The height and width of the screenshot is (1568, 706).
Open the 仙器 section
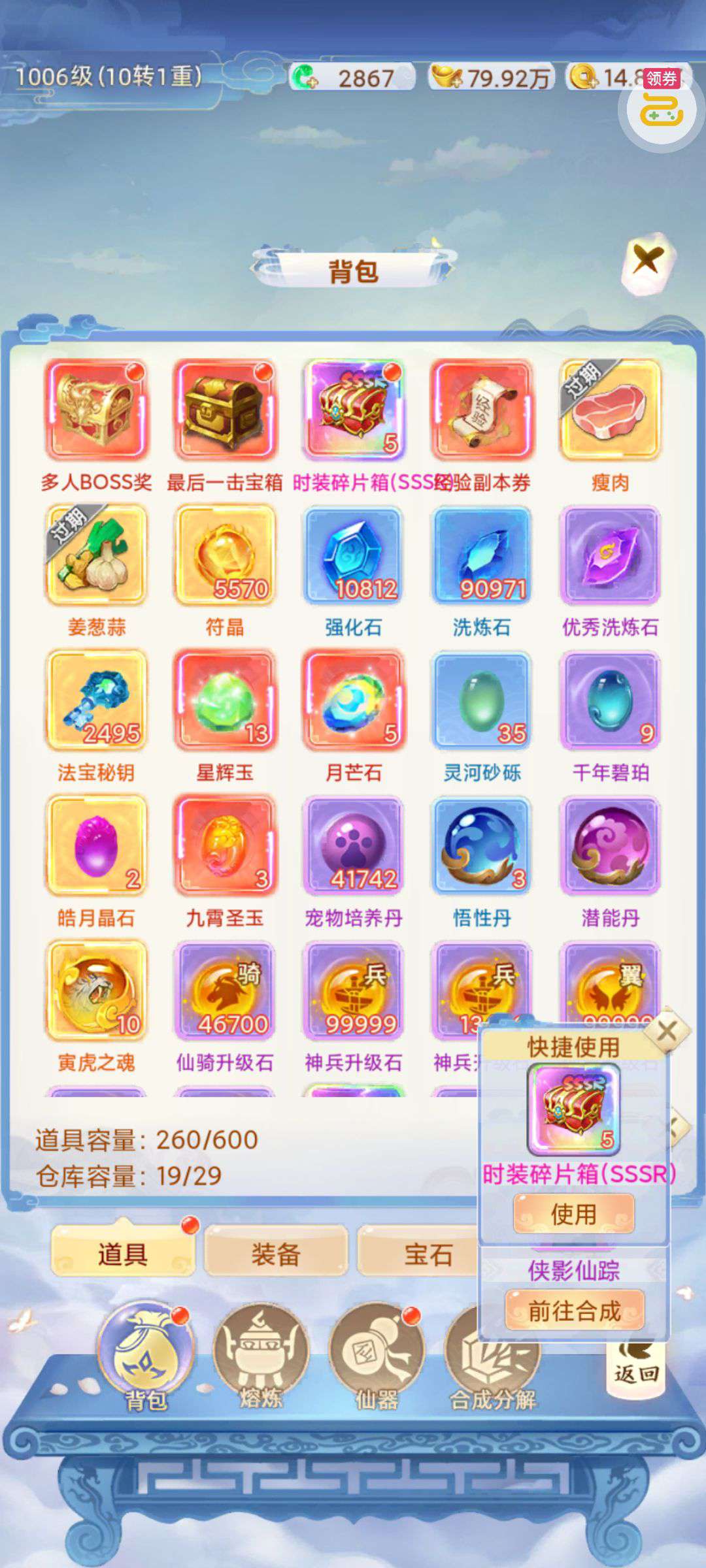pos(377,1356)
